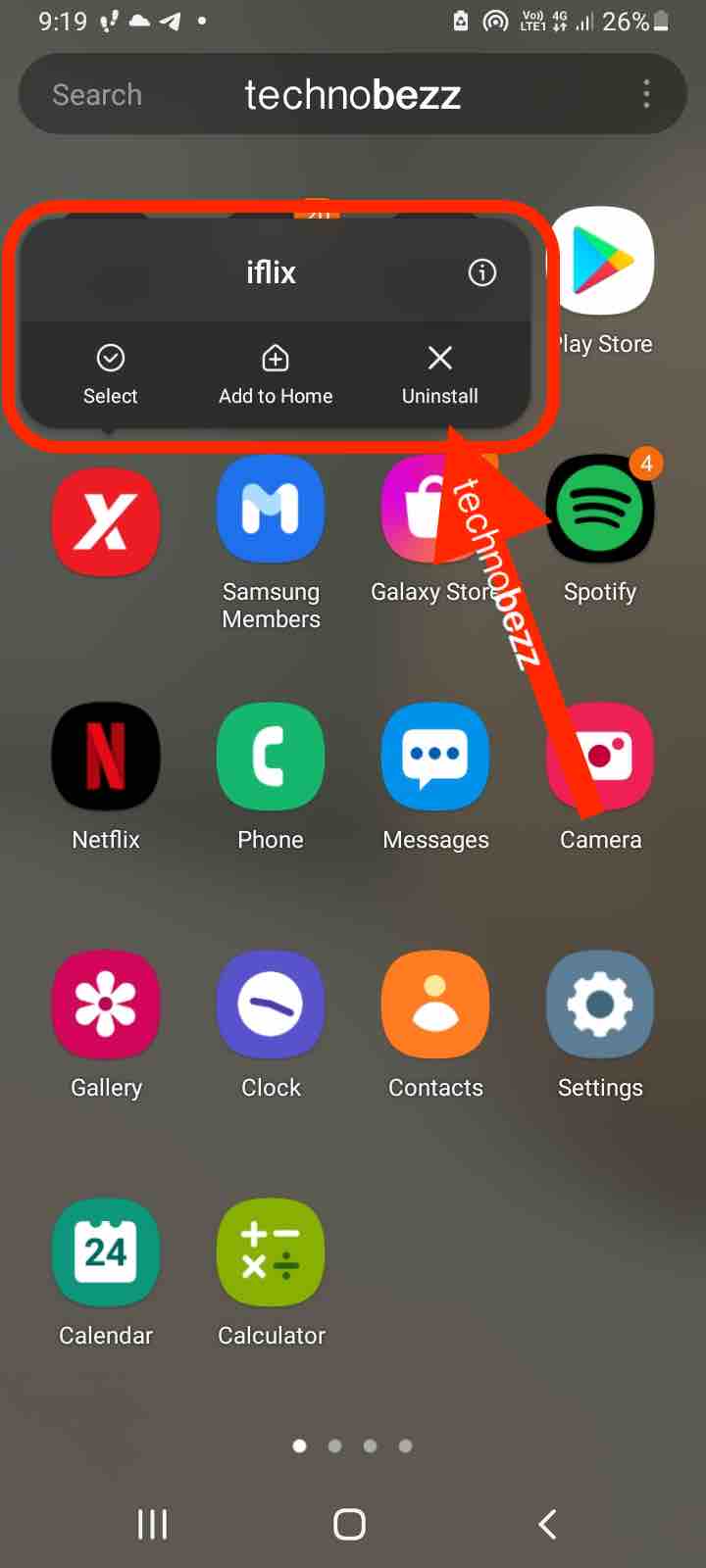Choose Select in the iflix popup

[x=111, y=375]
